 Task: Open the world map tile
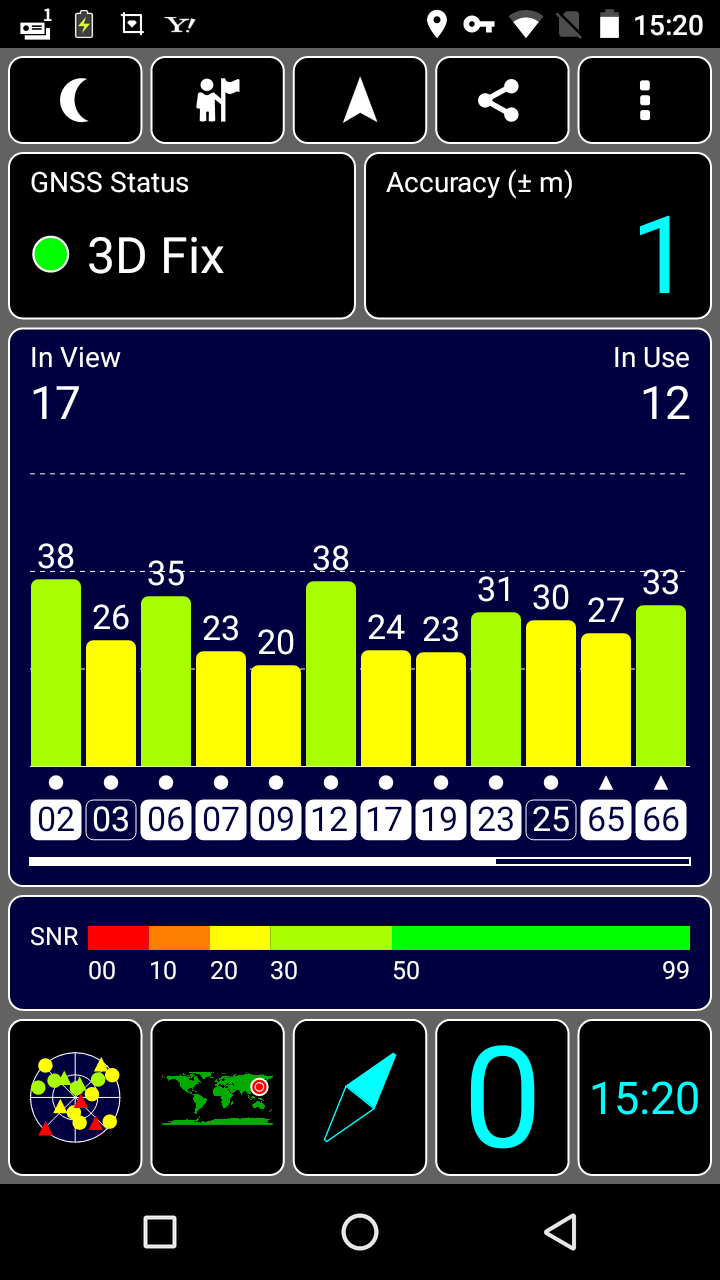pyautogui.click(x=217, y=1097)
